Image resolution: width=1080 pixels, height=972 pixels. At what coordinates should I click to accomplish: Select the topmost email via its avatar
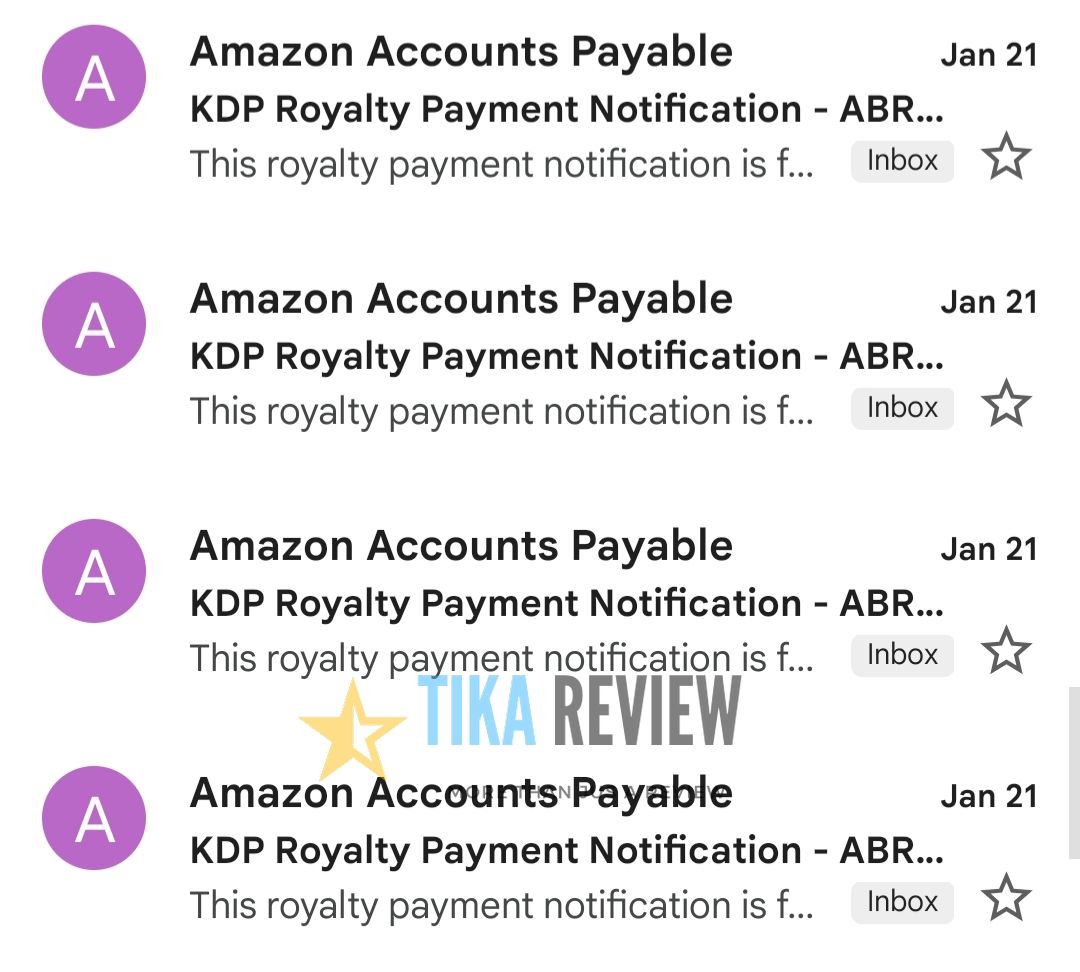tap(94, 78)
